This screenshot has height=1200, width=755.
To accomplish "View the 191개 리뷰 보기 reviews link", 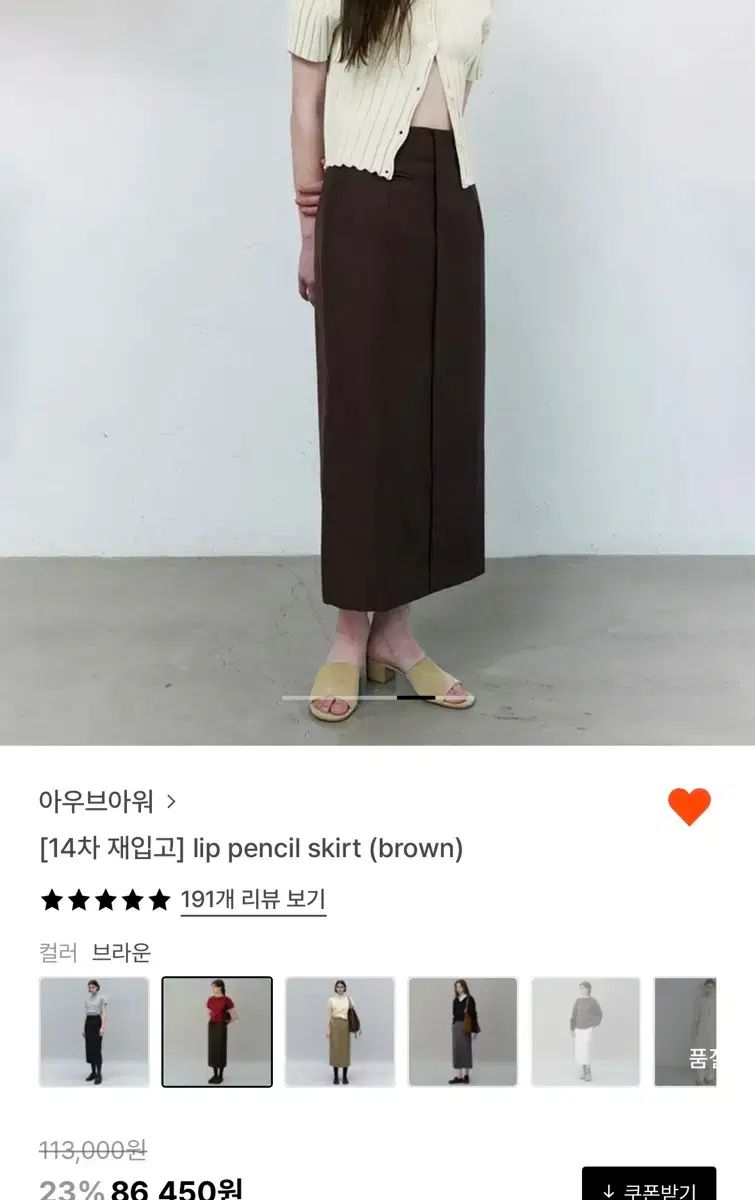I will (x=253, y=899).
